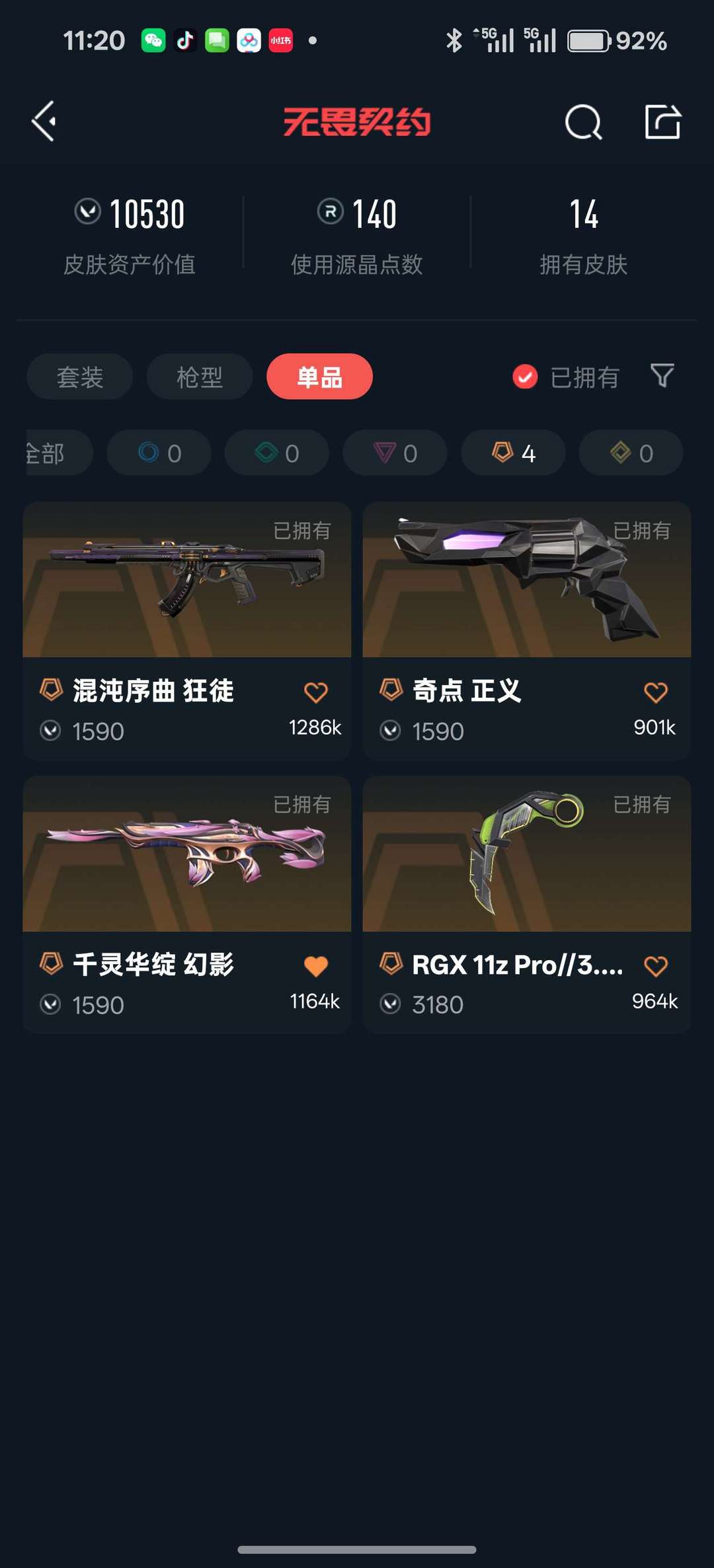Filter by the blue circle rarity chip
The width and height of the screenshot is (714, 1568).
(159, 453)
